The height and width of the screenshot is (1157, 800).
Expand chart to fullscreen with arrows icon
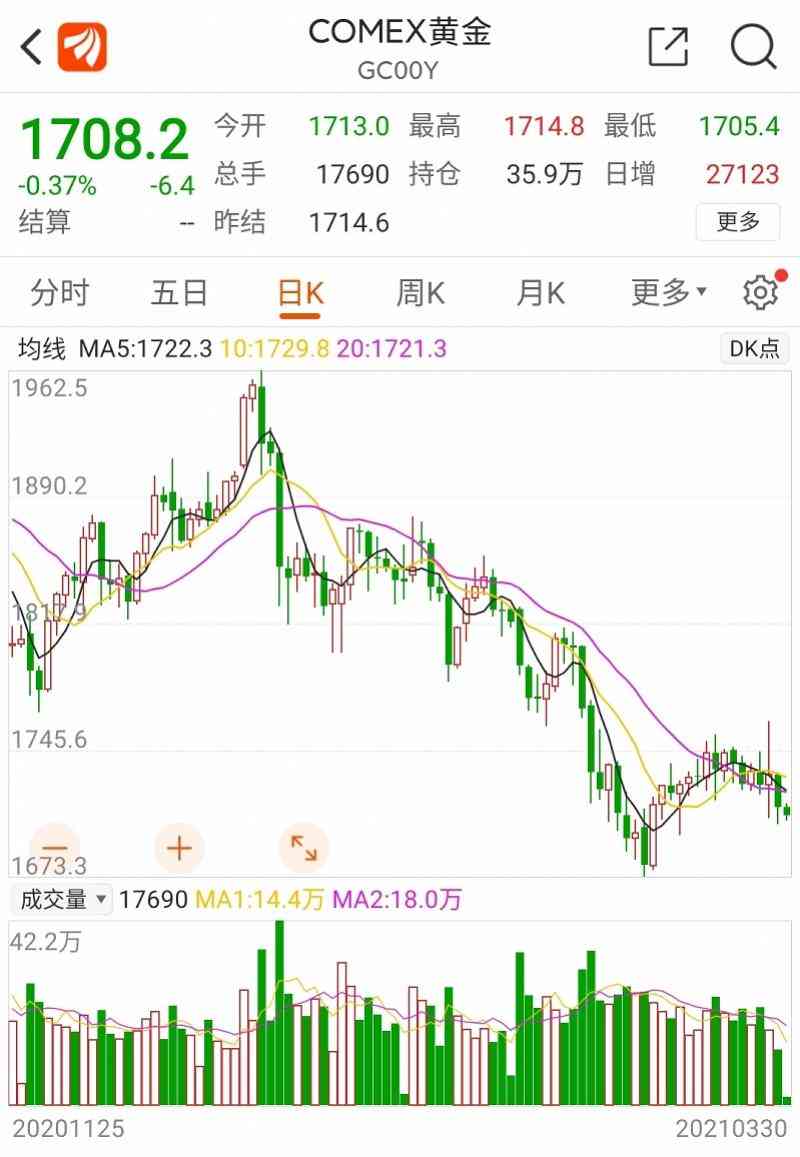click(x=304, y=847)
